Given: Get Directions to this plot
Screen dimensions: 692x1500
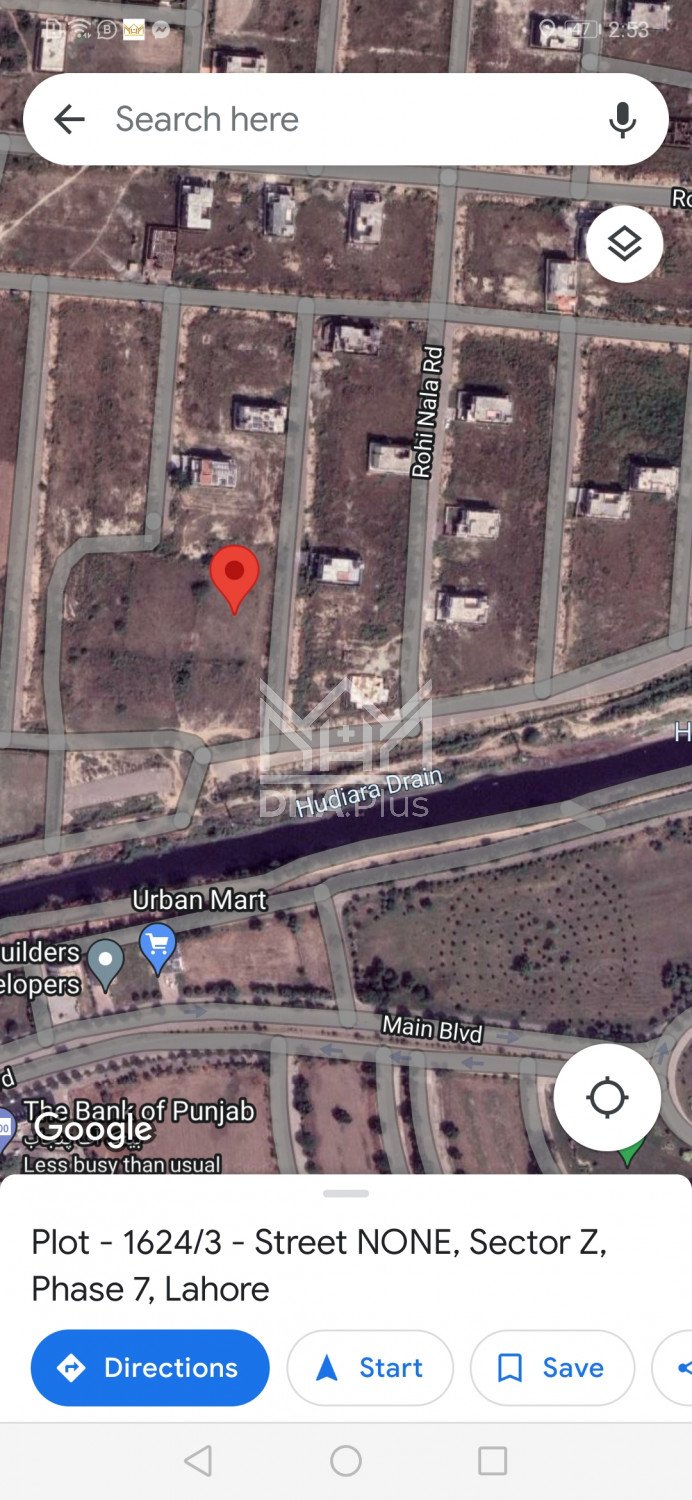Looking at the screenshot, I should pos(150,1367).
